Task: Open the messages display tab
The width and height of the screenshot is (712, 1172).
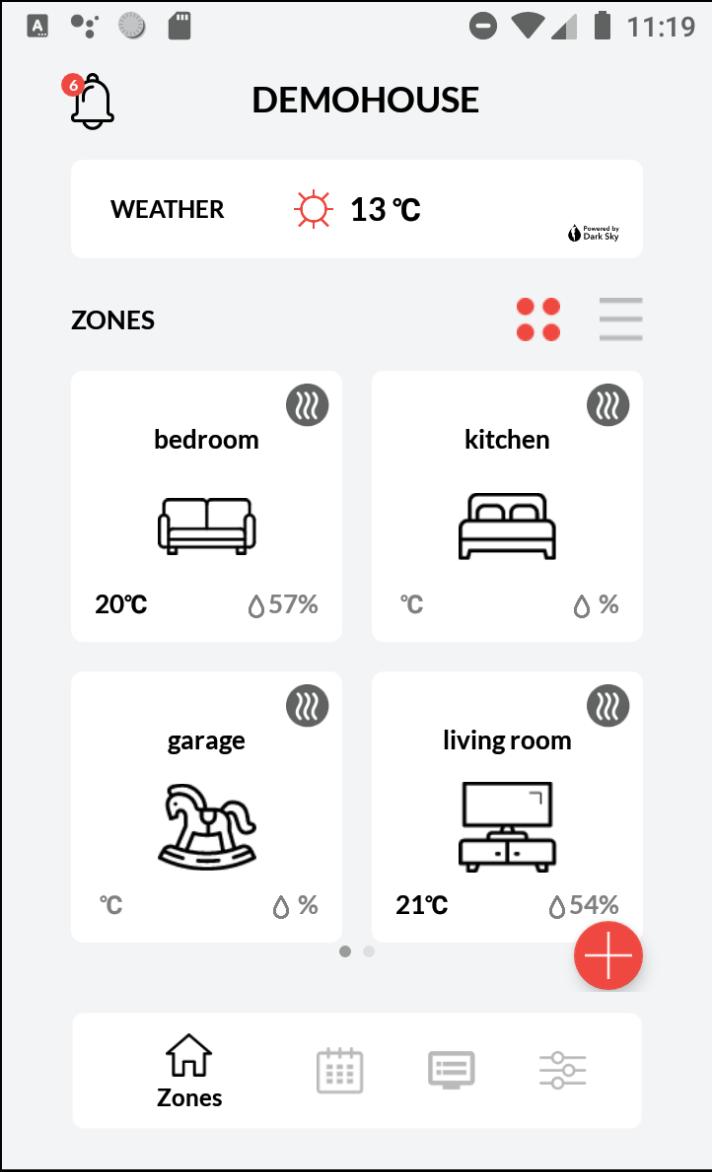Action: [451, 1070]
